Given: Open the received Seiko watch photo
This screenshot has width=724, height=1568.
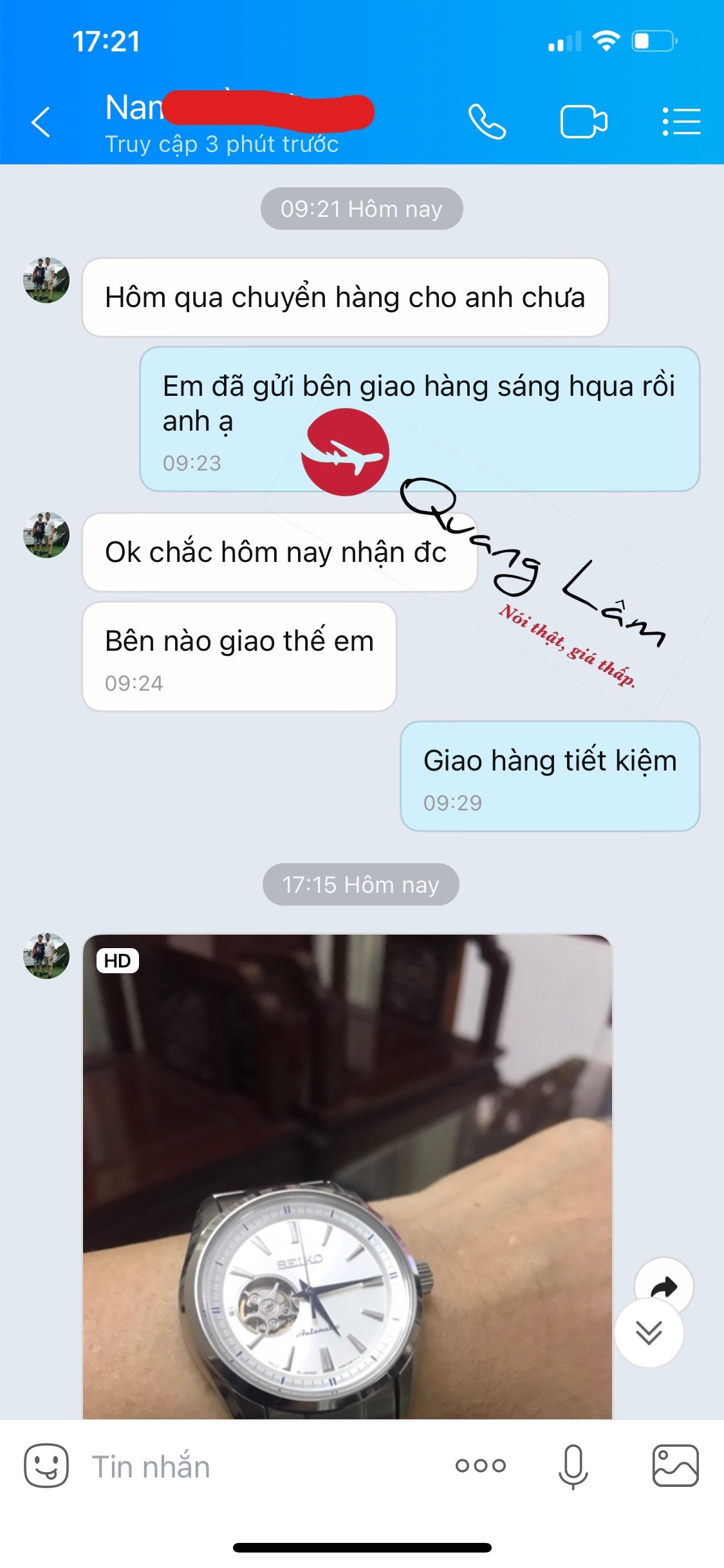Looking at the screenshot, I should [x=348, y=1171].
